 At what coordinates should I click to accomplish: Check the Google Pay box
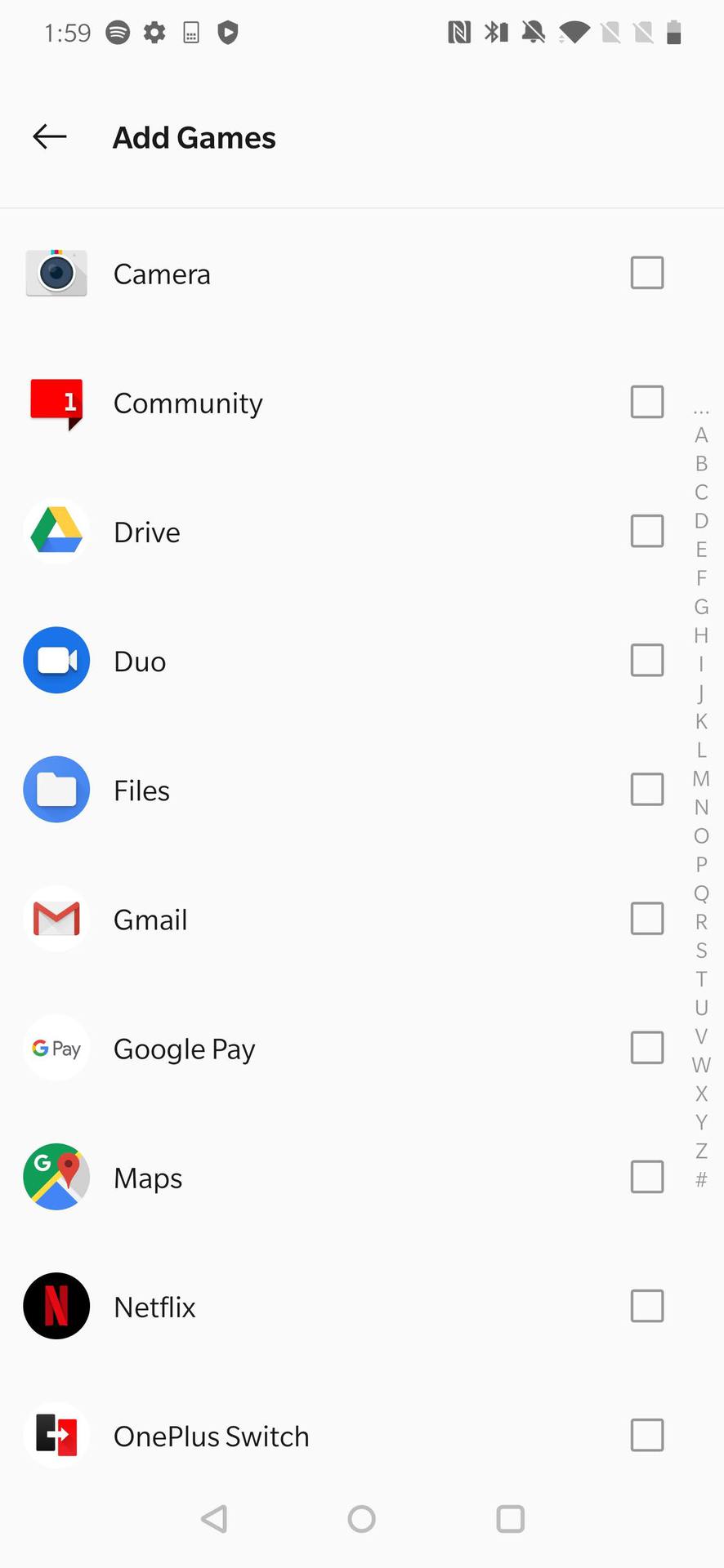click(x=646, y=1048)
